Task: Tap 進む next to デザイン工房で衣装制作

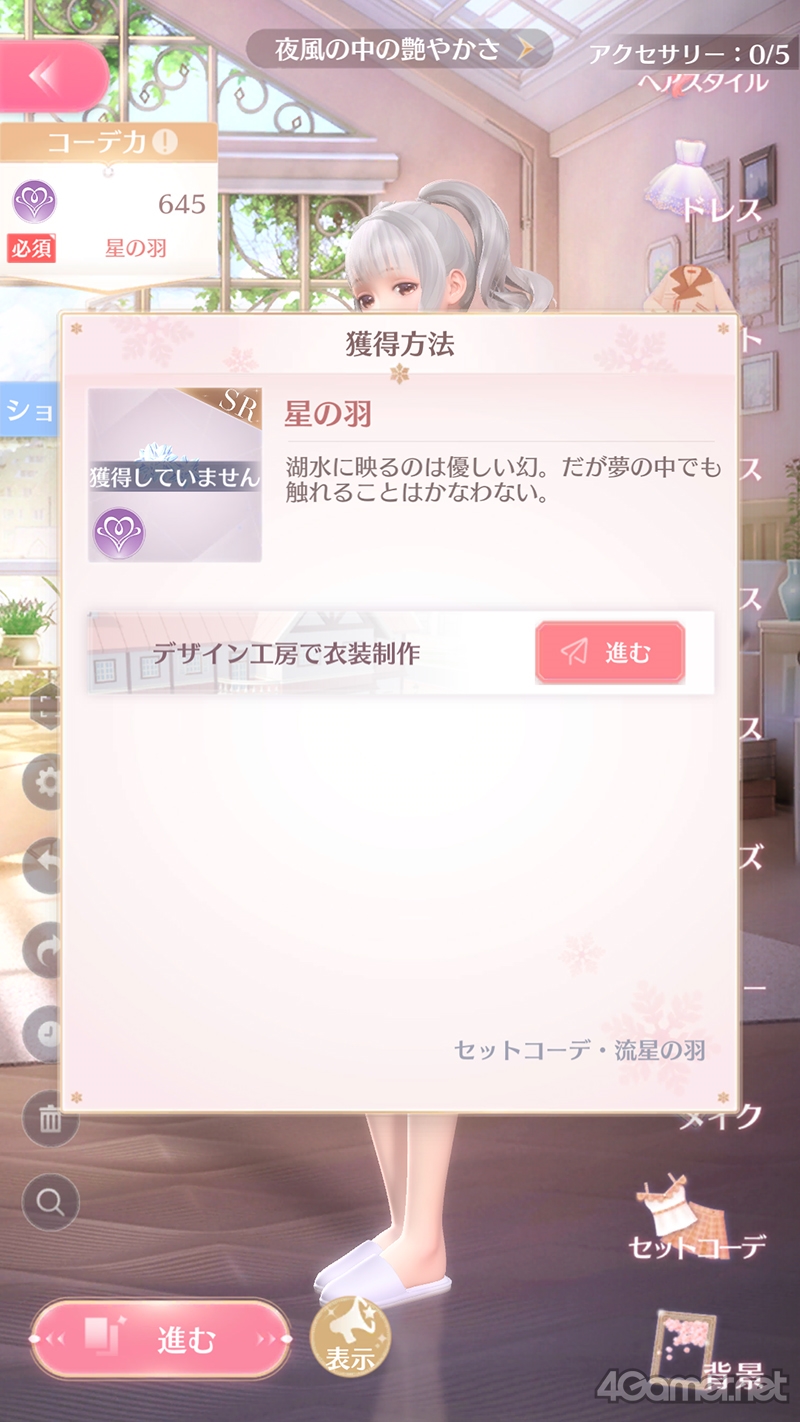Action: (610, 653)
